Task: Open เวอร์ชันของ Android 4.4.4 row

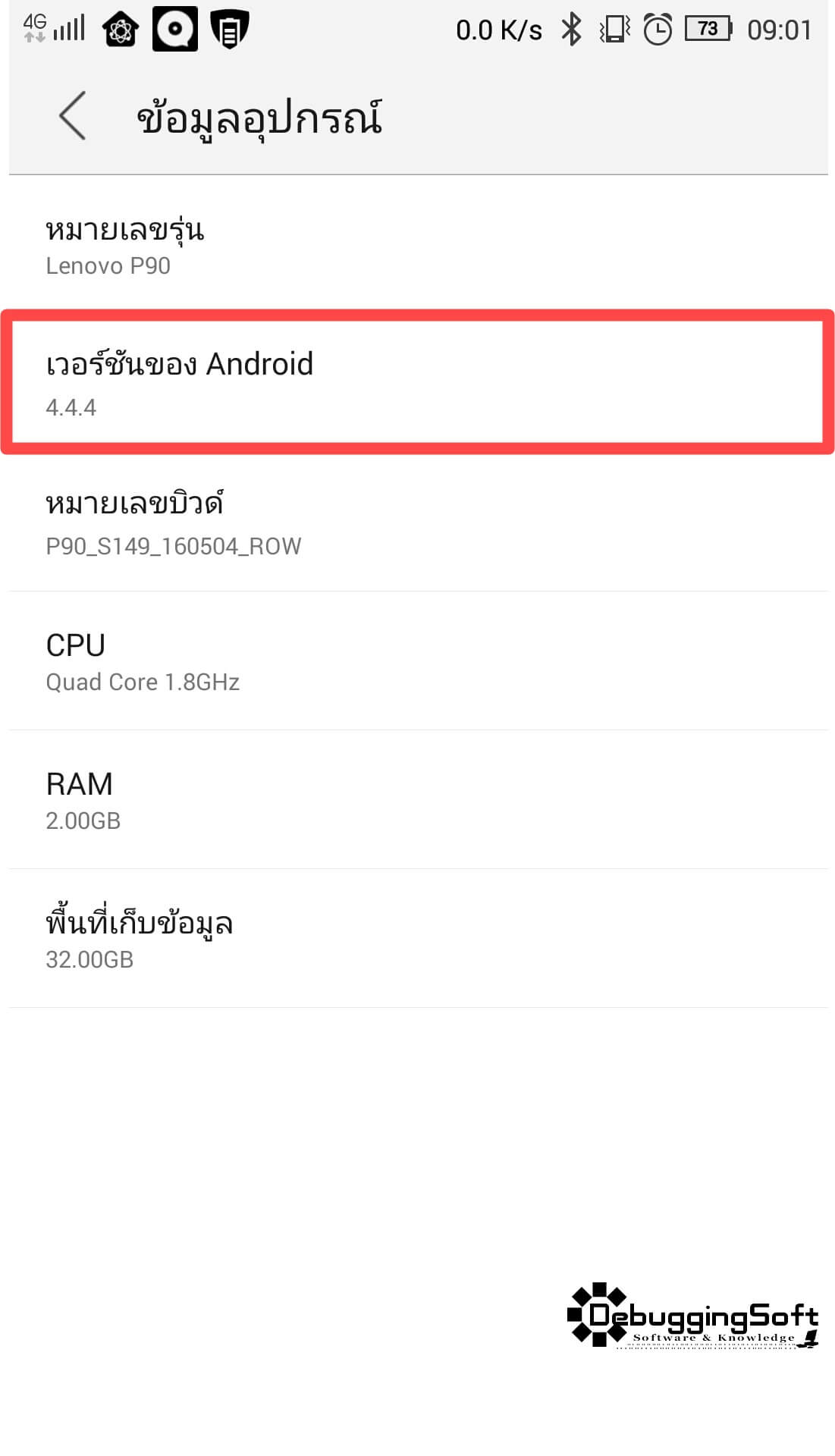Action: [x=418, y=383]
